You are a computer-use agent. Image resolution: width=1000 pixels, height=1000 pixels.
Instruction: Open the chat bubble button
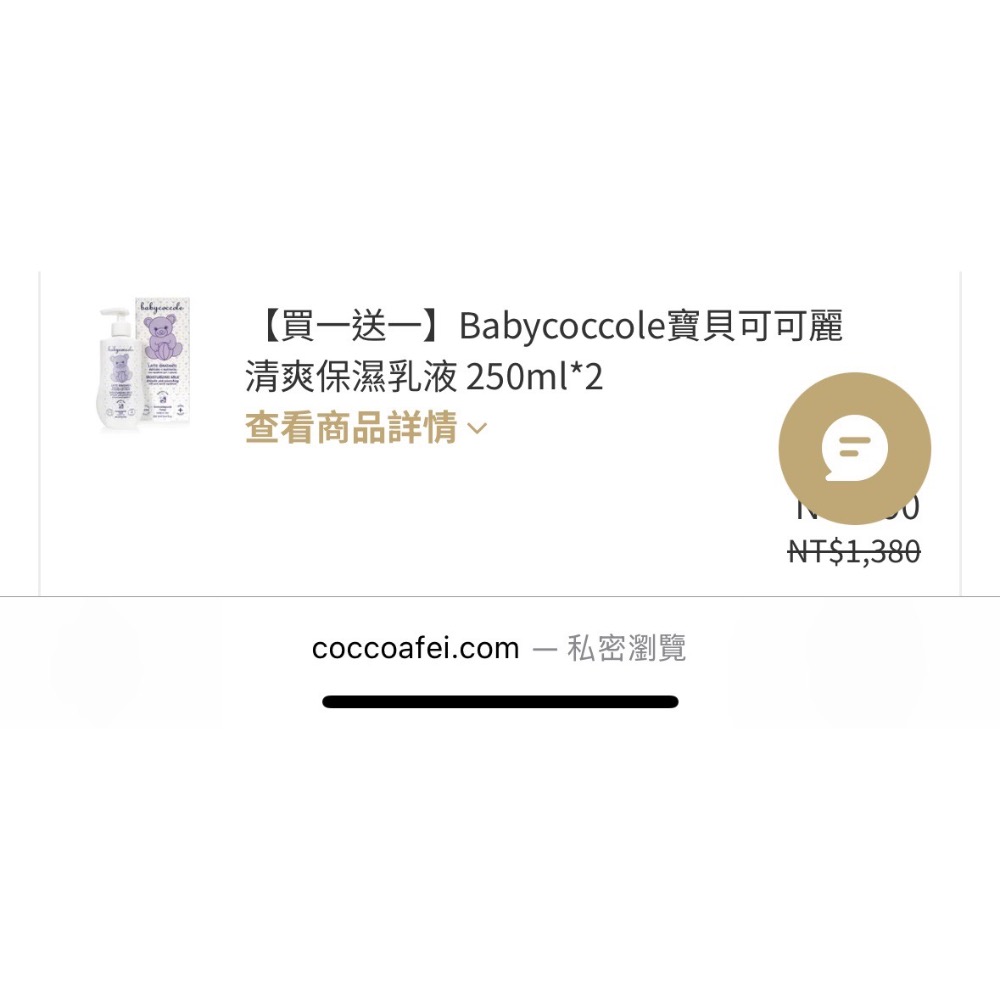tap(854, 448)
